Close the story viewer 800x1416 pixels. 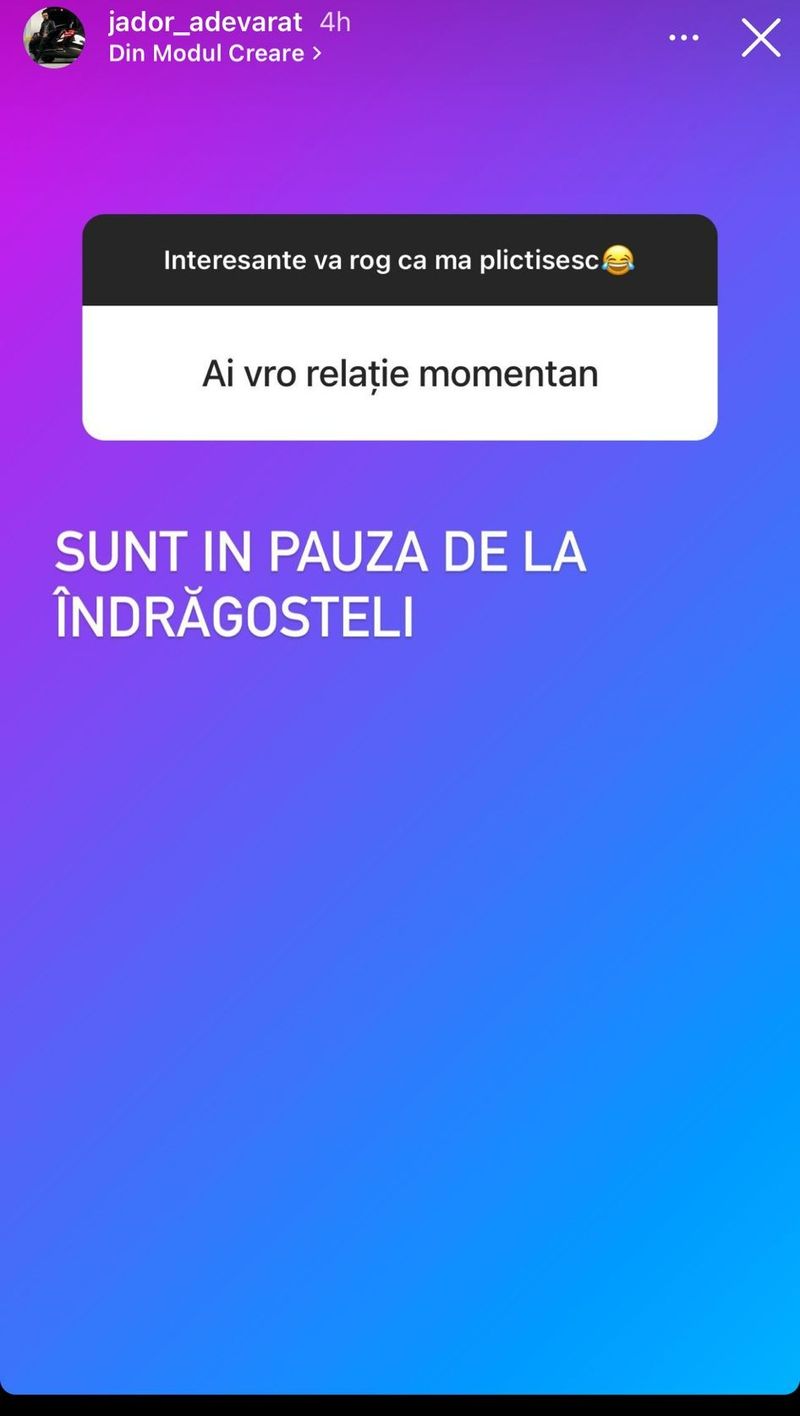[760, 38]
